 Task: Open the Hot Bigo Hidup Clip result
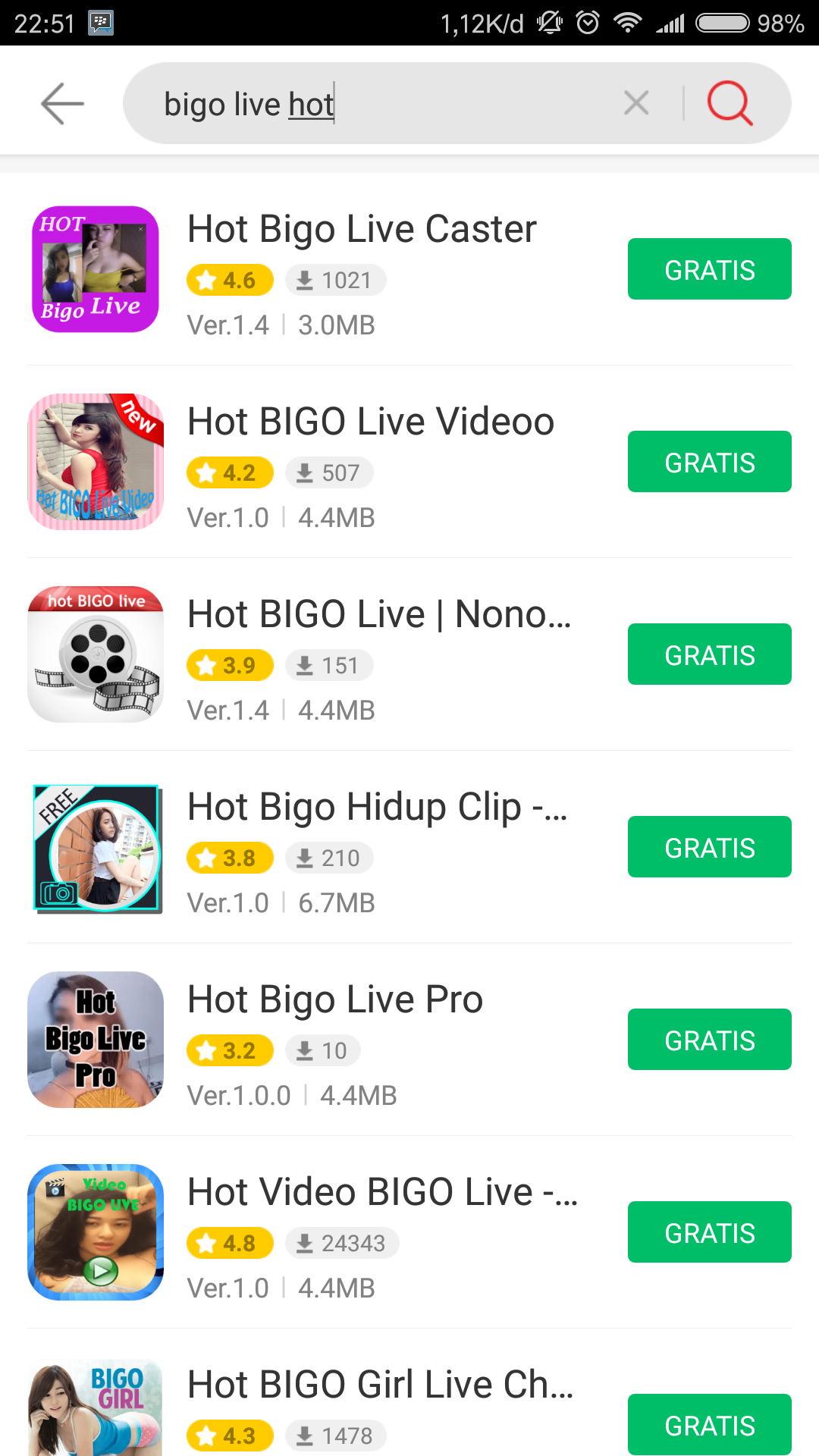click(x=377, y=807)
